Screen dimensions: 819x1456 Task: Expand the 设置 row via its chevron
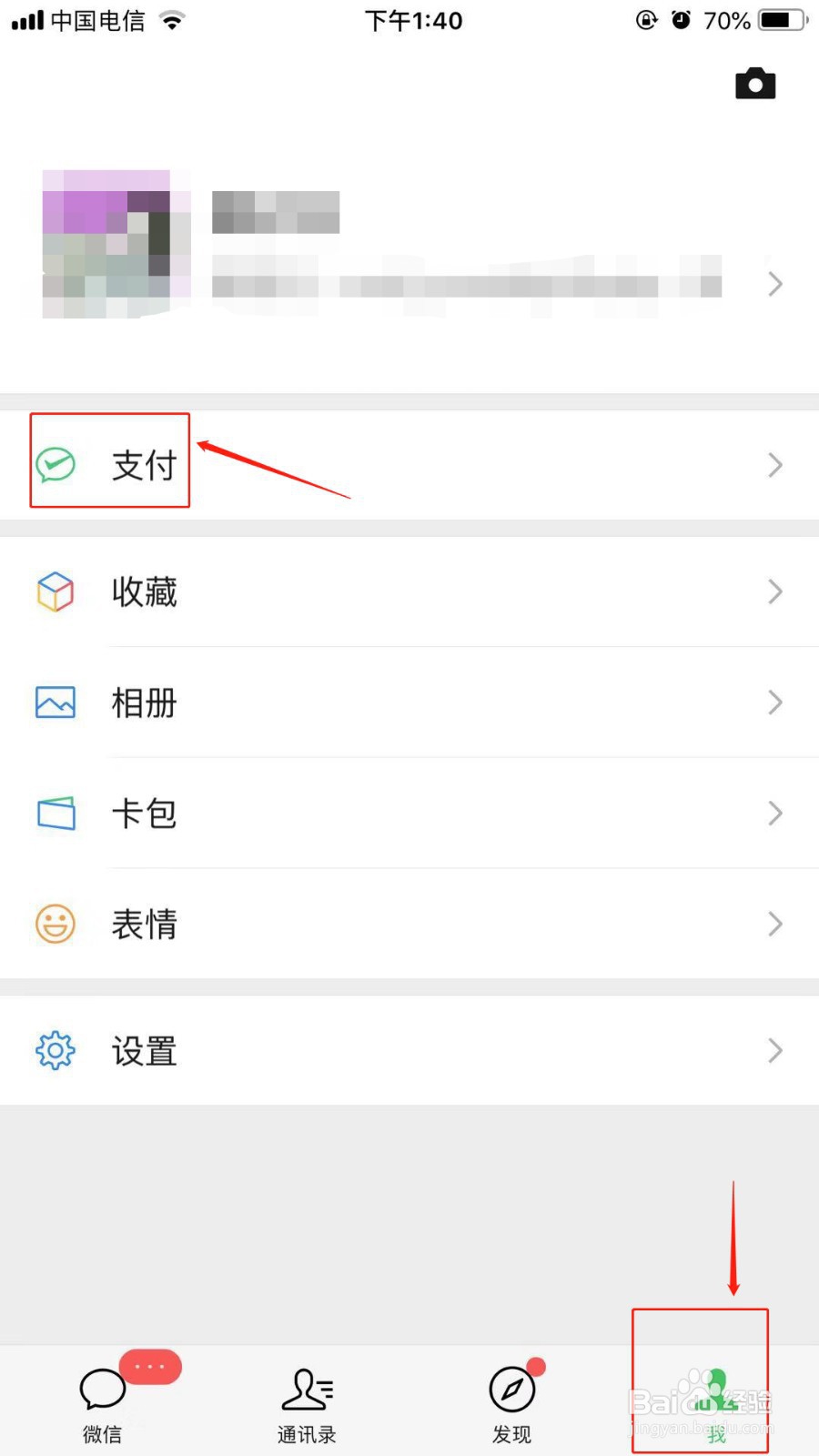point(774,1050)
